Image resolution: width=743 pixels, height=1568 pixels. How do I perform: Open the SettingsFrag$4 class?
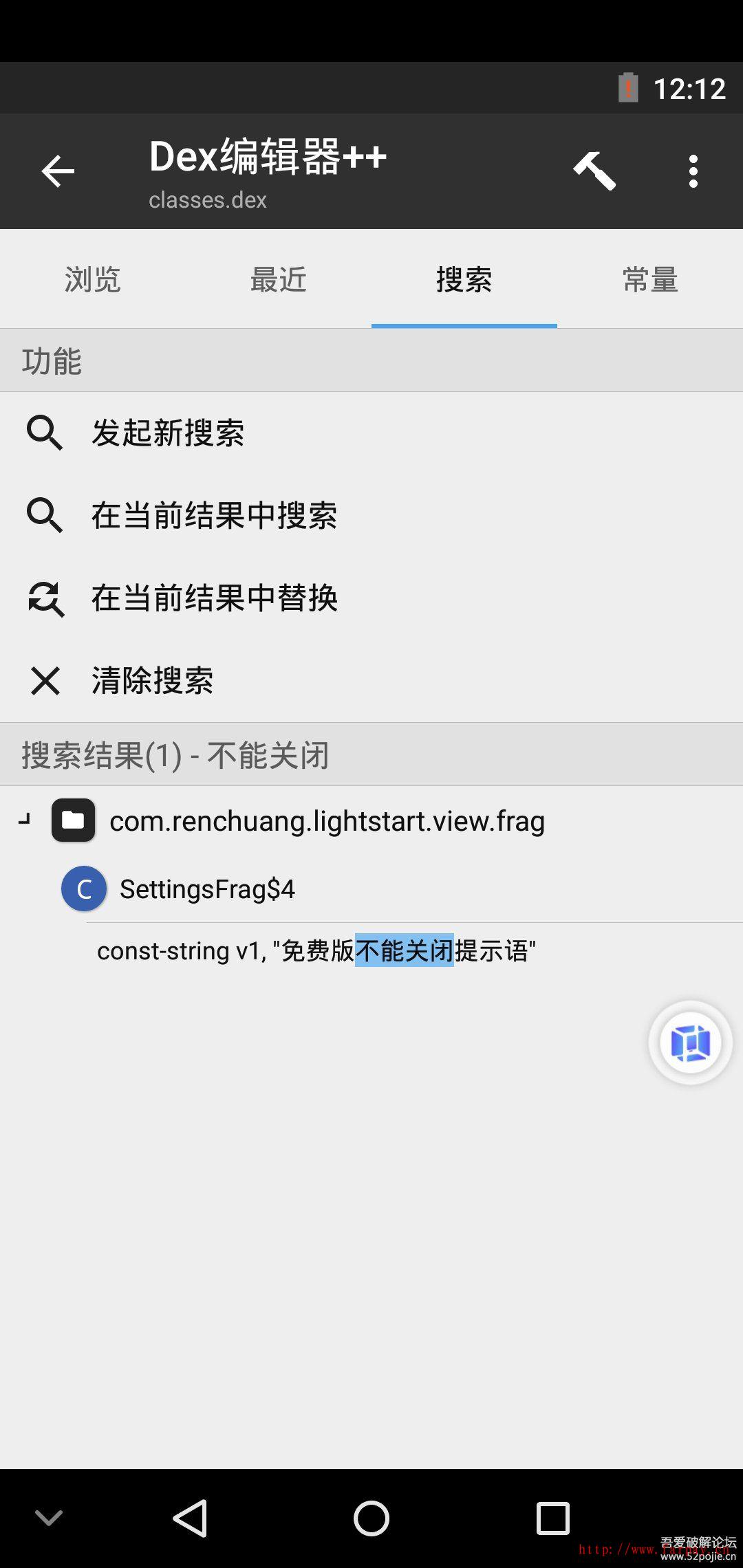206,889
